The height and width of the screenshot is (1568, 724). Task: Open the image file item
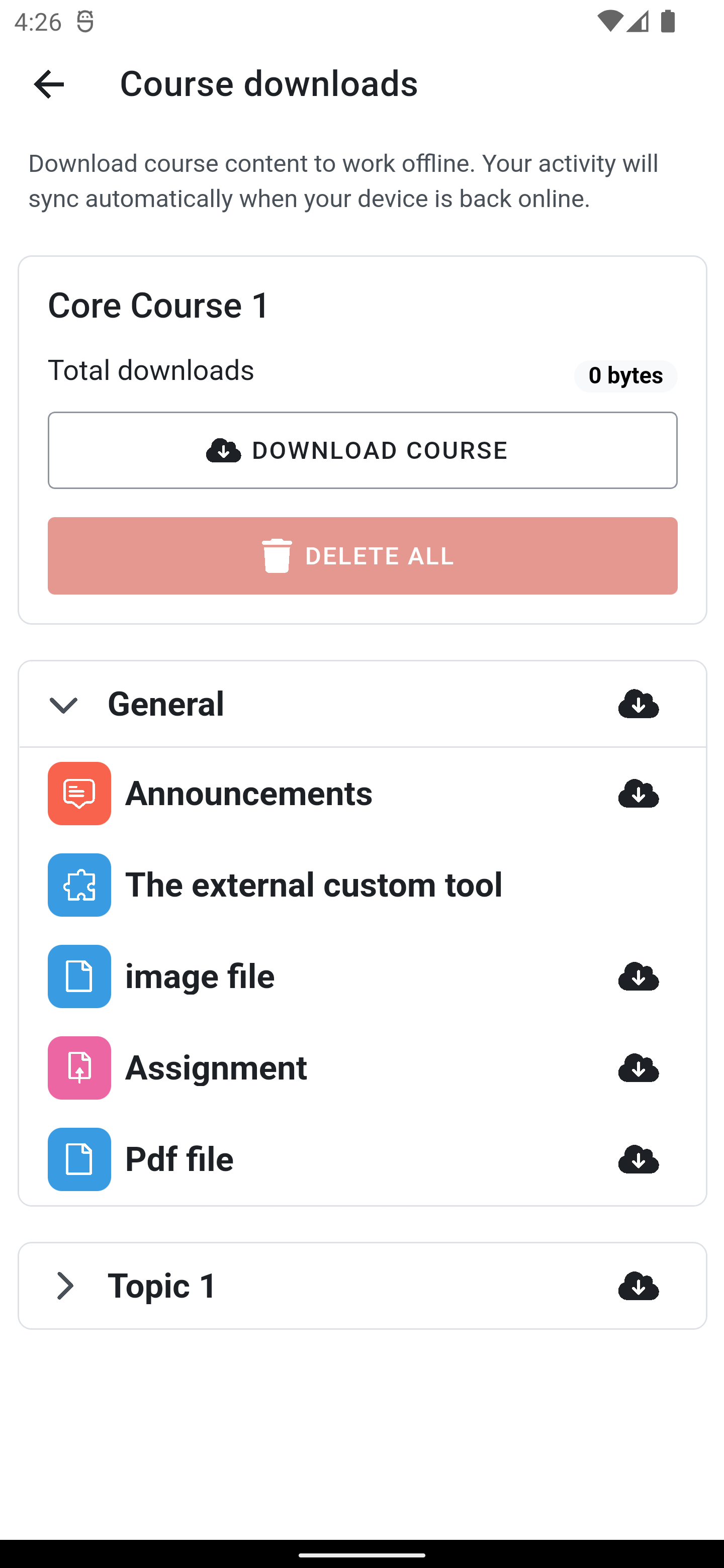pyautogui.click(x=200, y=976)
